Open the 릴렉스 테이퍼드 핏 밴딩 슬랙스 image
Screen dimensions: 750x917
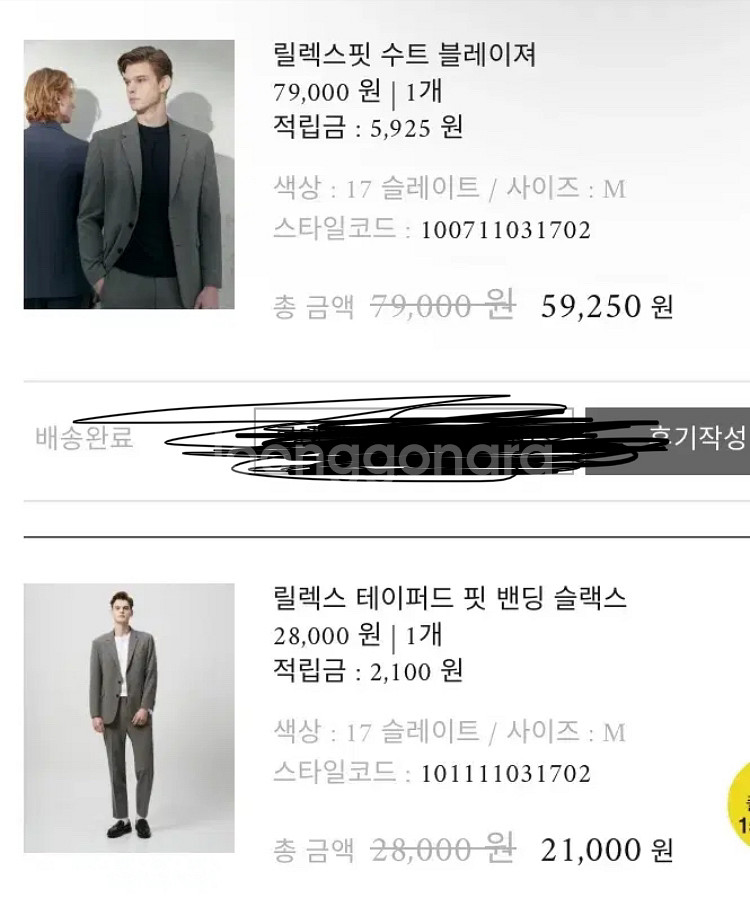click(x=129, y=718)
